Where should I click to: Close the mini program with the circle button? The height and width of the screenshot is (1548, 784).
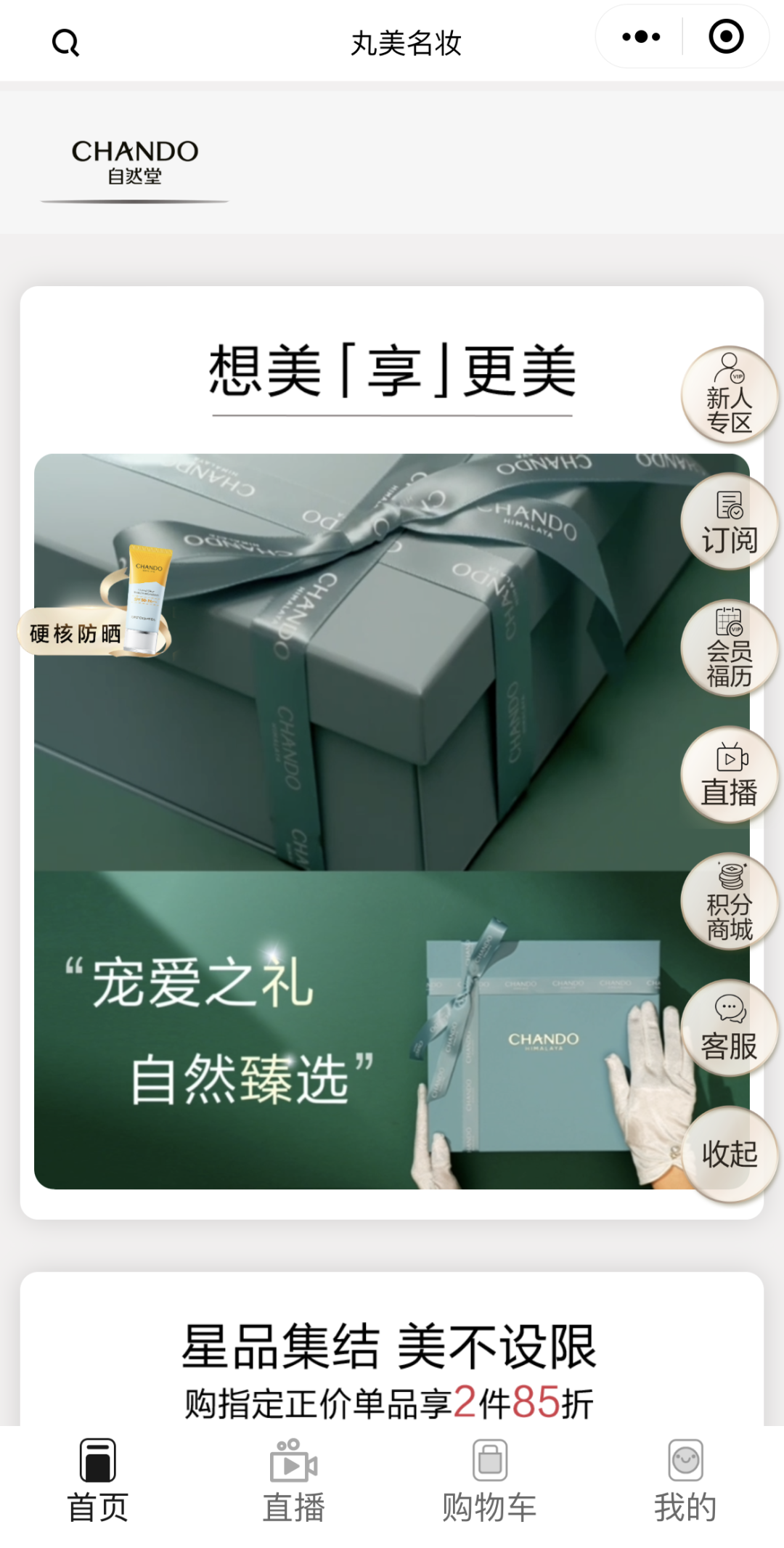point(725,37)
